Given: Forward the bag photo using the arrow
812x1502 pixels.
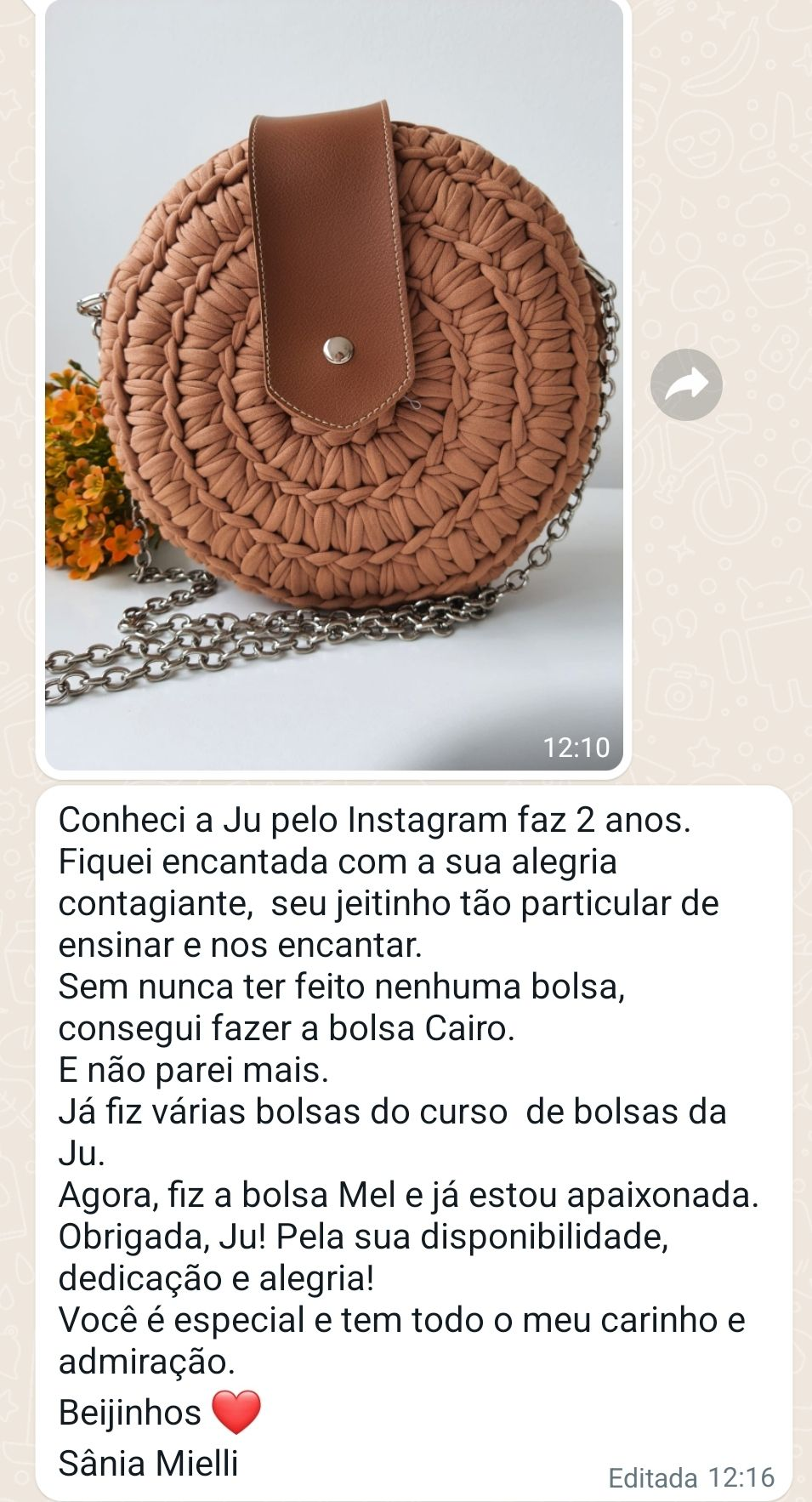Looking at the screenshot, I should coord(686,384).
